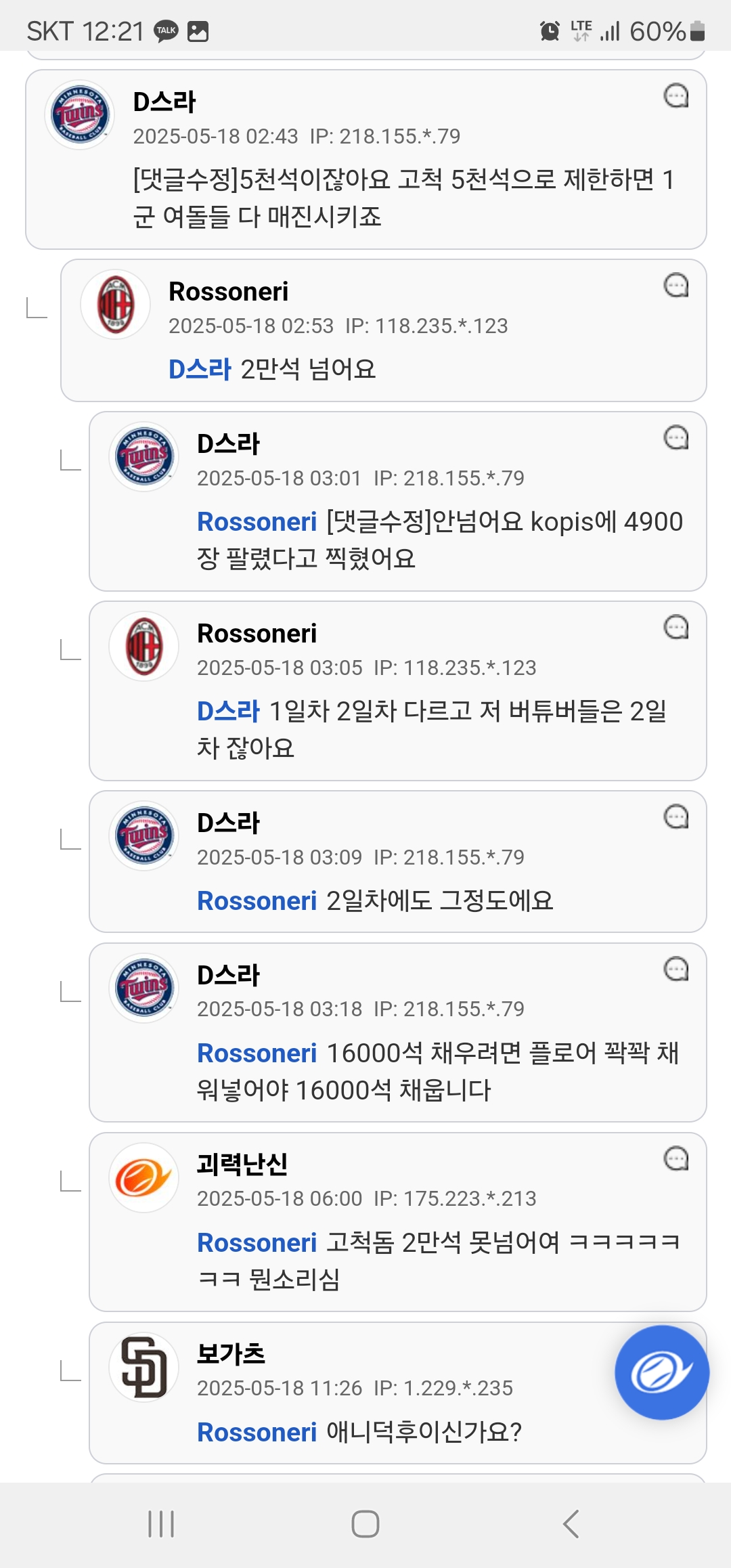Tap Rossoneri mention in 보가츠's comment
Screen dimensions: 731x1568
click(257, 1433)
